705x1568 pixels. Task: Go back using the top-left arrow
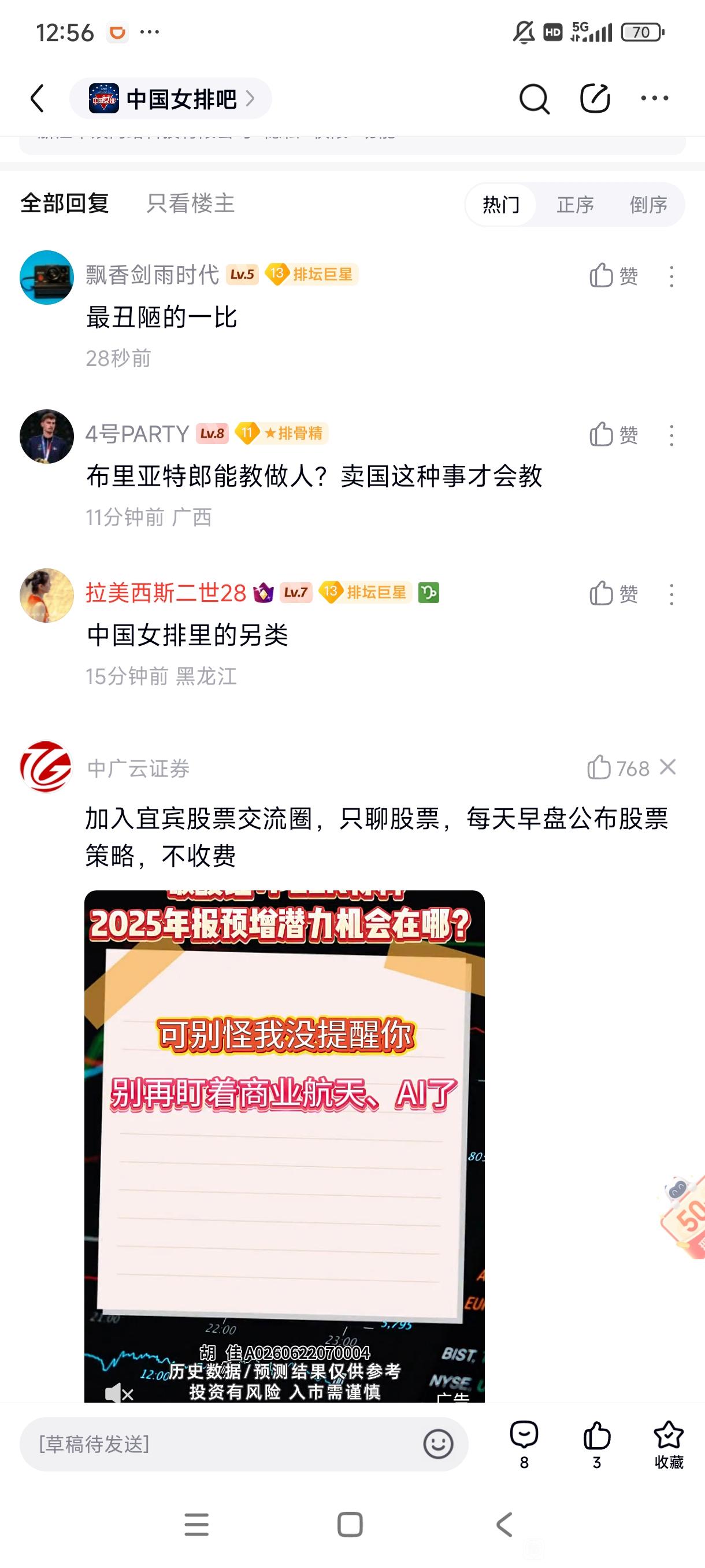38,99
